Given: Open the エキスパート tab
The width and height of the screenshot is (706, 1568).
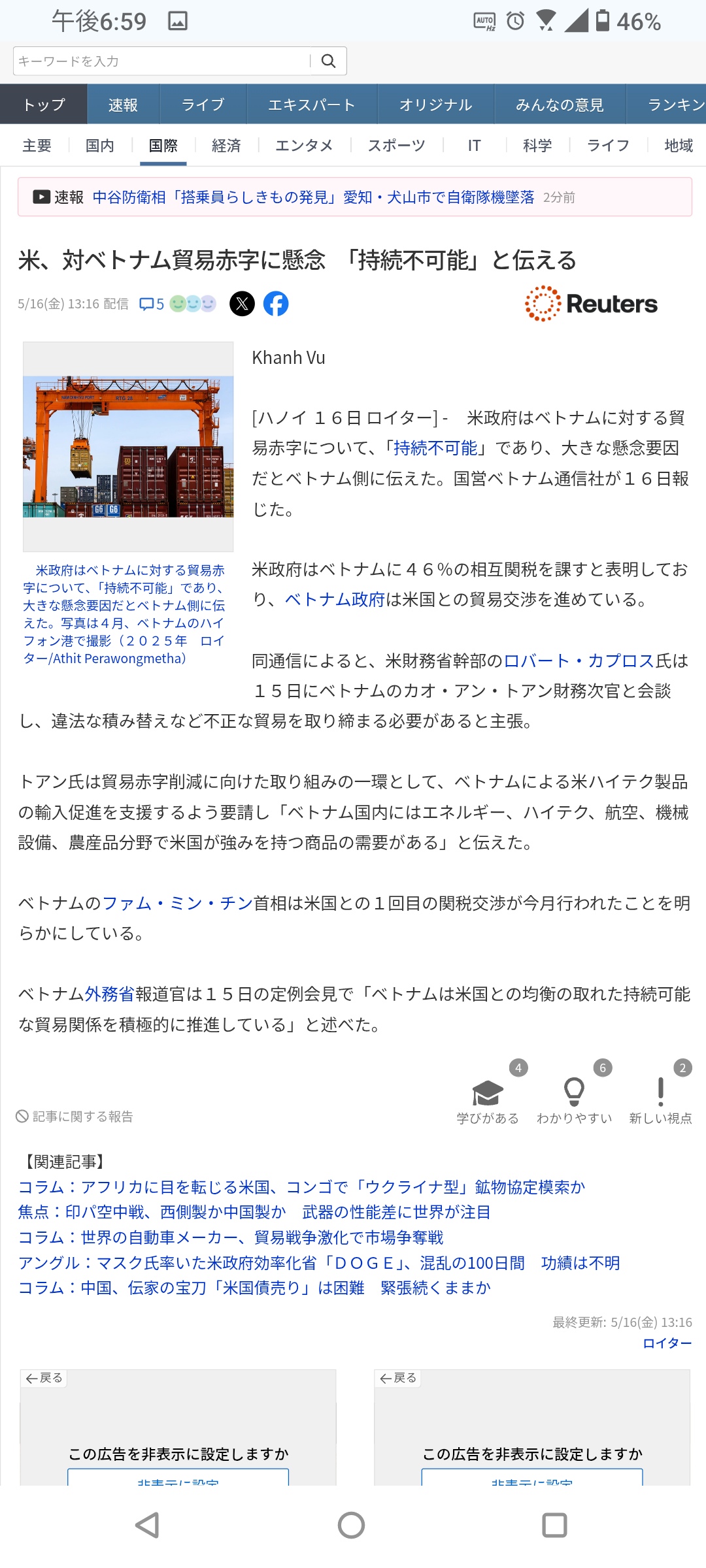Looking at the screenshot, I should pos(312,105).
